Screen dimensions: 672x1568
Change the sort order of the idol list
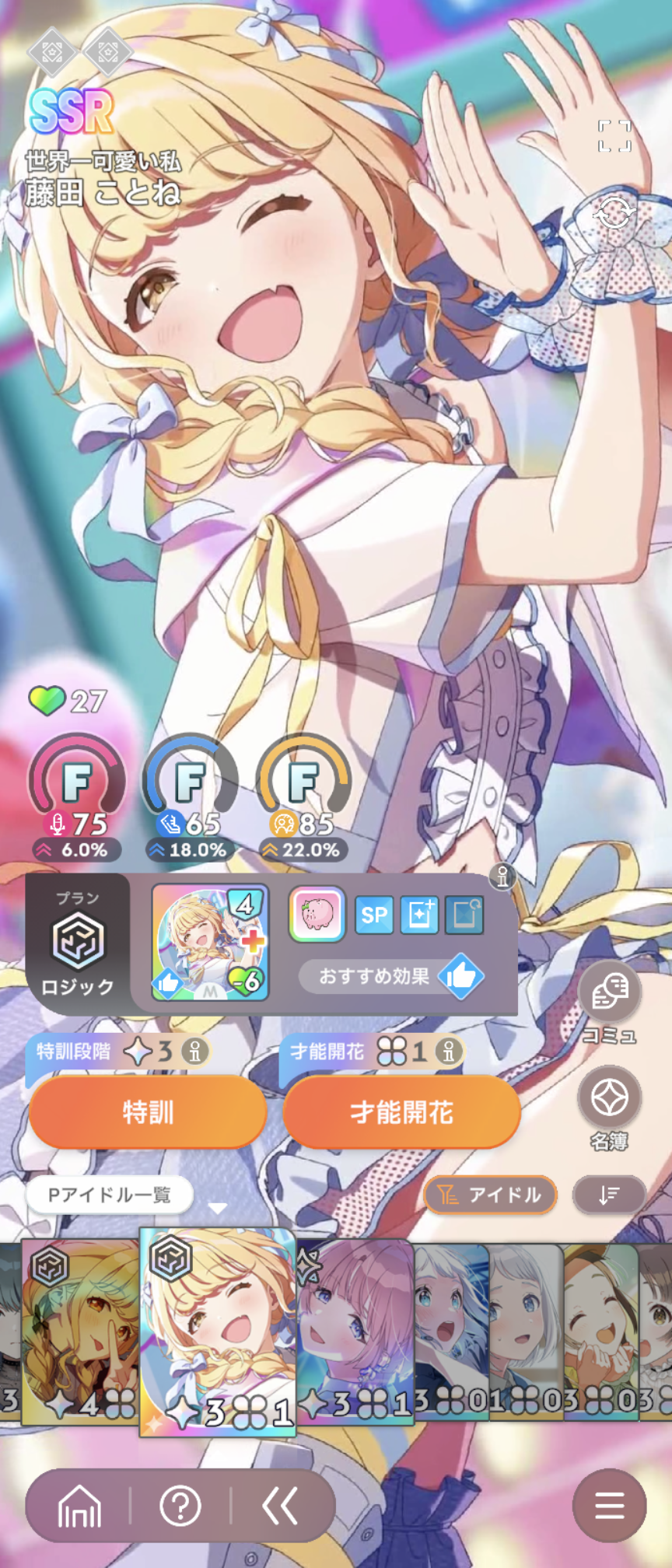pyautogui.click(x=609, y=1194)
